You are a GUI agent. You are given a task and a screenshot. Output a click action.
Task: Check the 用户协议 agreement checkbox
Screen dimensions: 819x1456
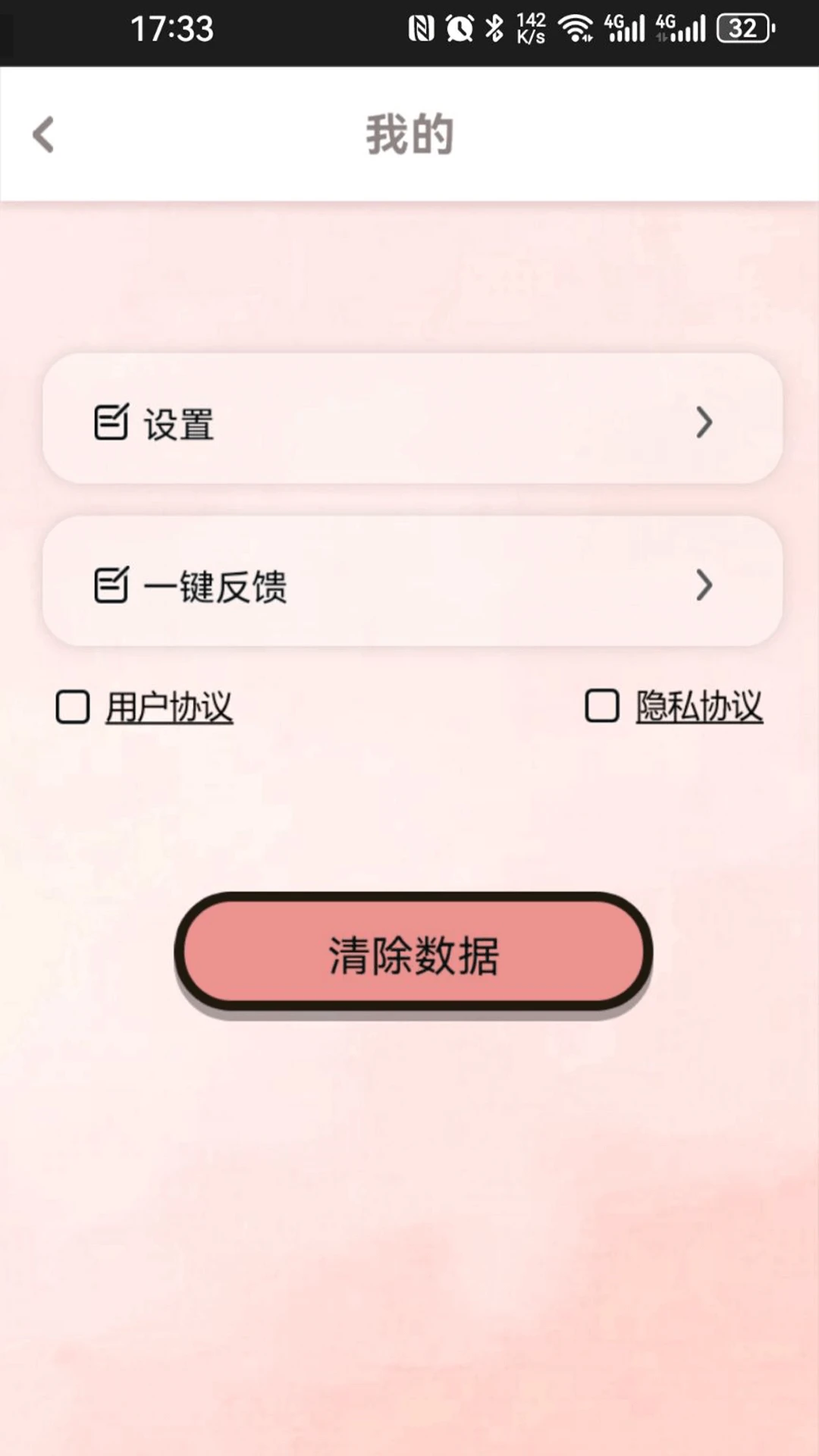(x=72, y=707)
